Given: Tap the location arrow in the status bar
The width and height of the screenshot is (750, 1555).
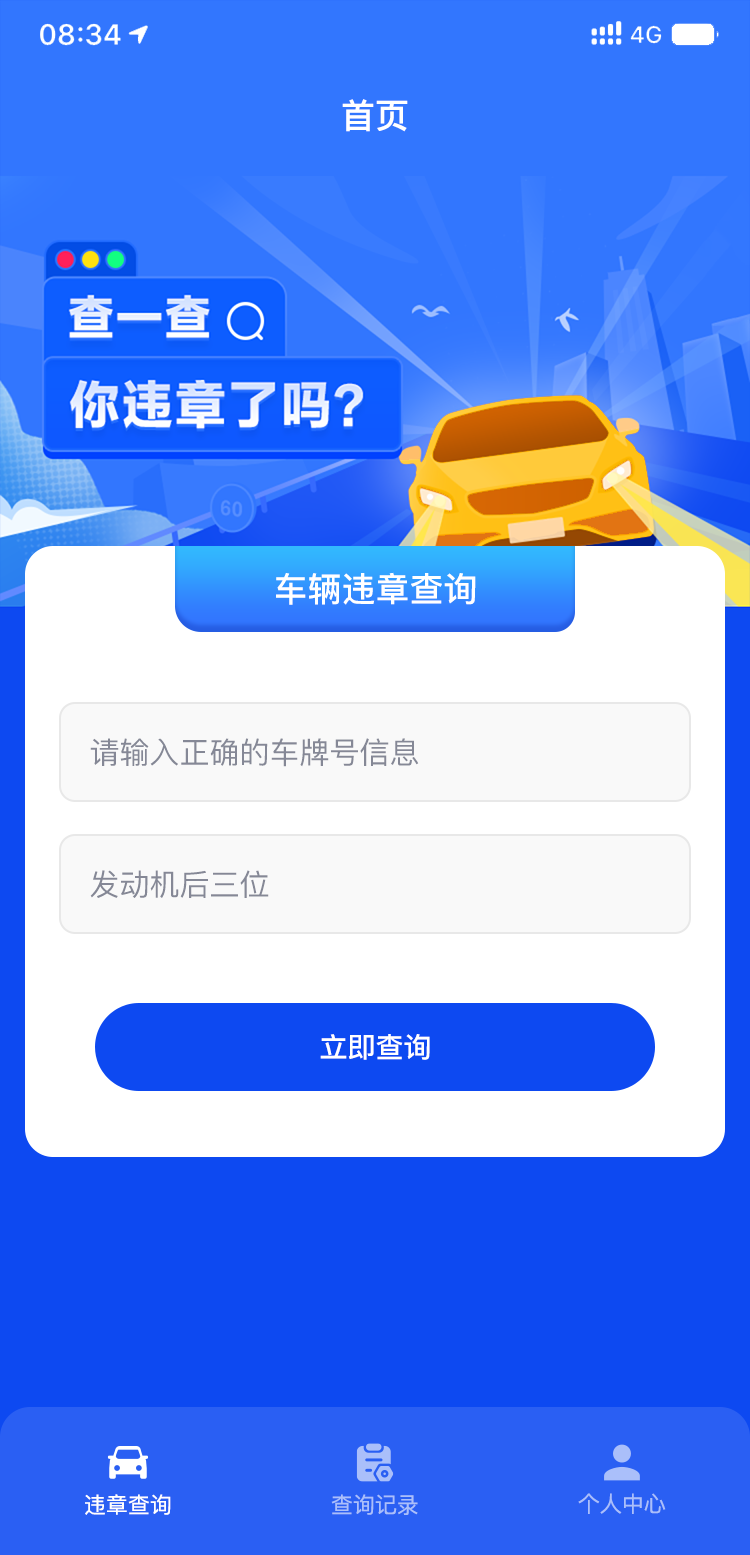Looking at the screenshot, I should pos(140,33).
